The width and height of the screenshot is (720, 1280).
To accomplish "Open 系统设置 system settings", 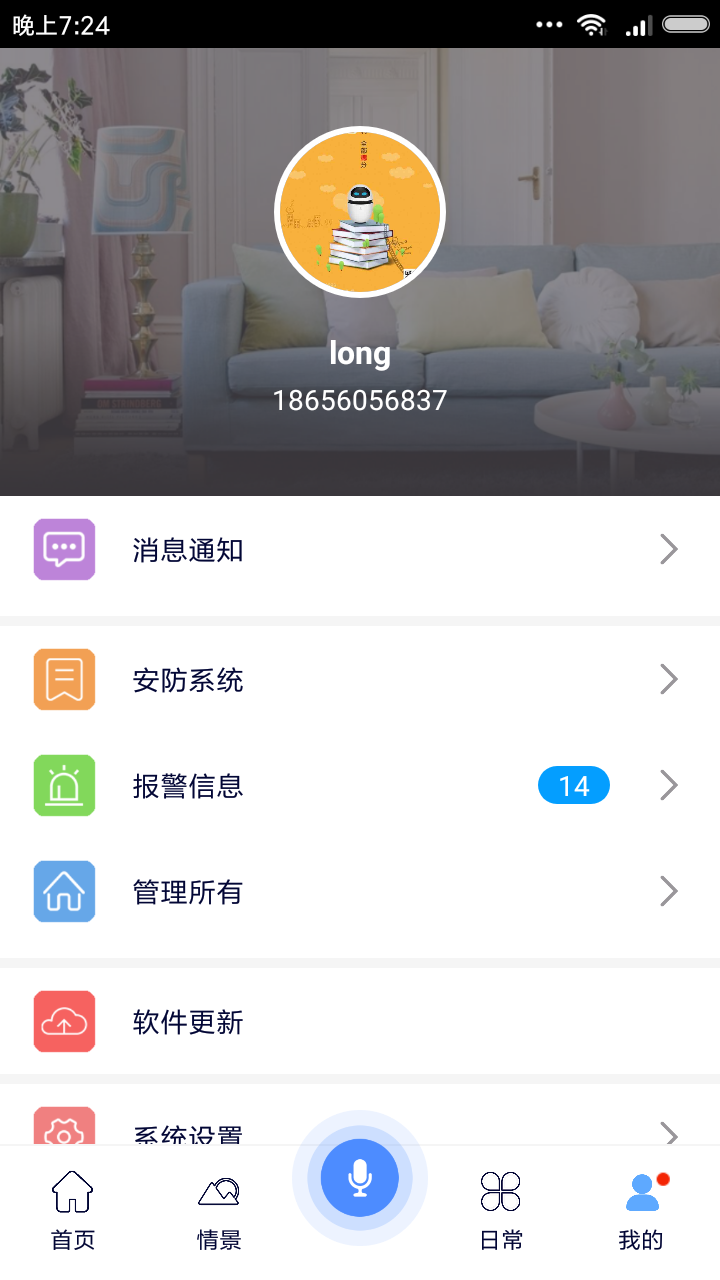I will click(x=188, y=1130).
